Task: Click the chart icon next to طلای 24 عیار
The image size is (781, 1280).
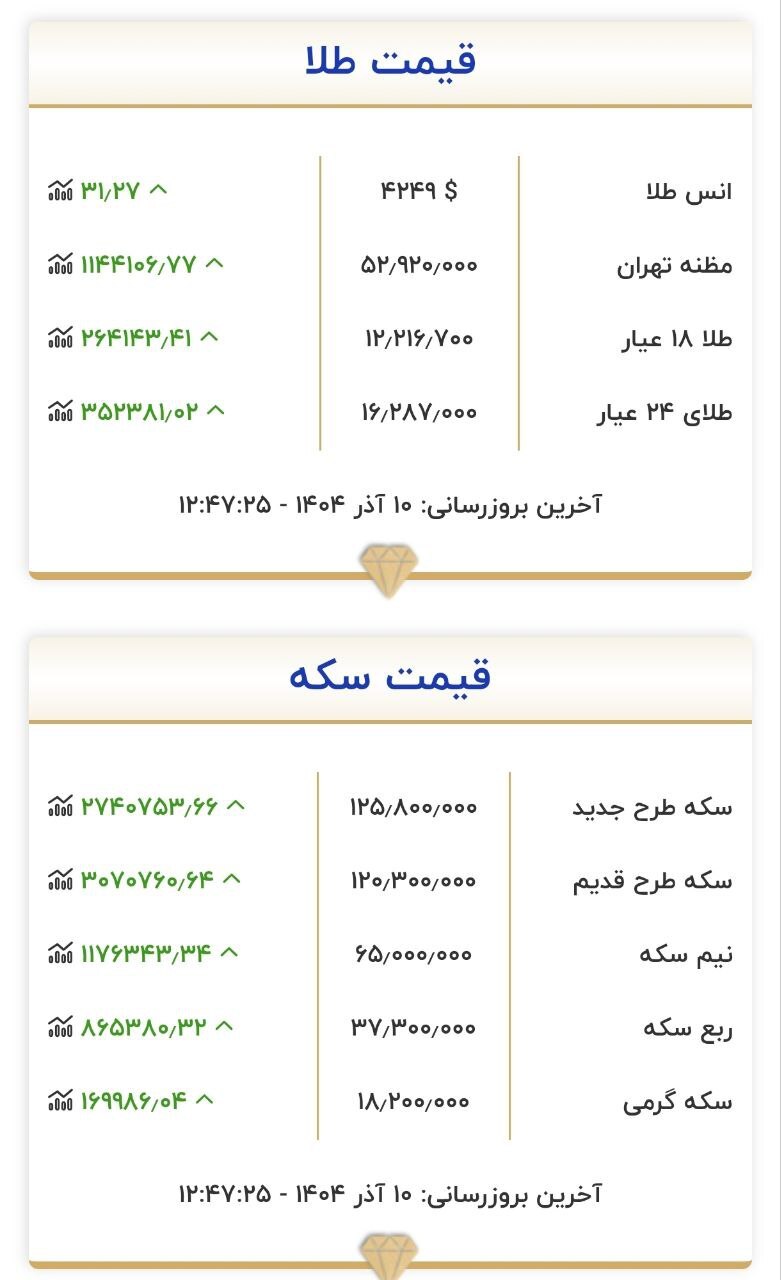Action: tap(60, 410)
